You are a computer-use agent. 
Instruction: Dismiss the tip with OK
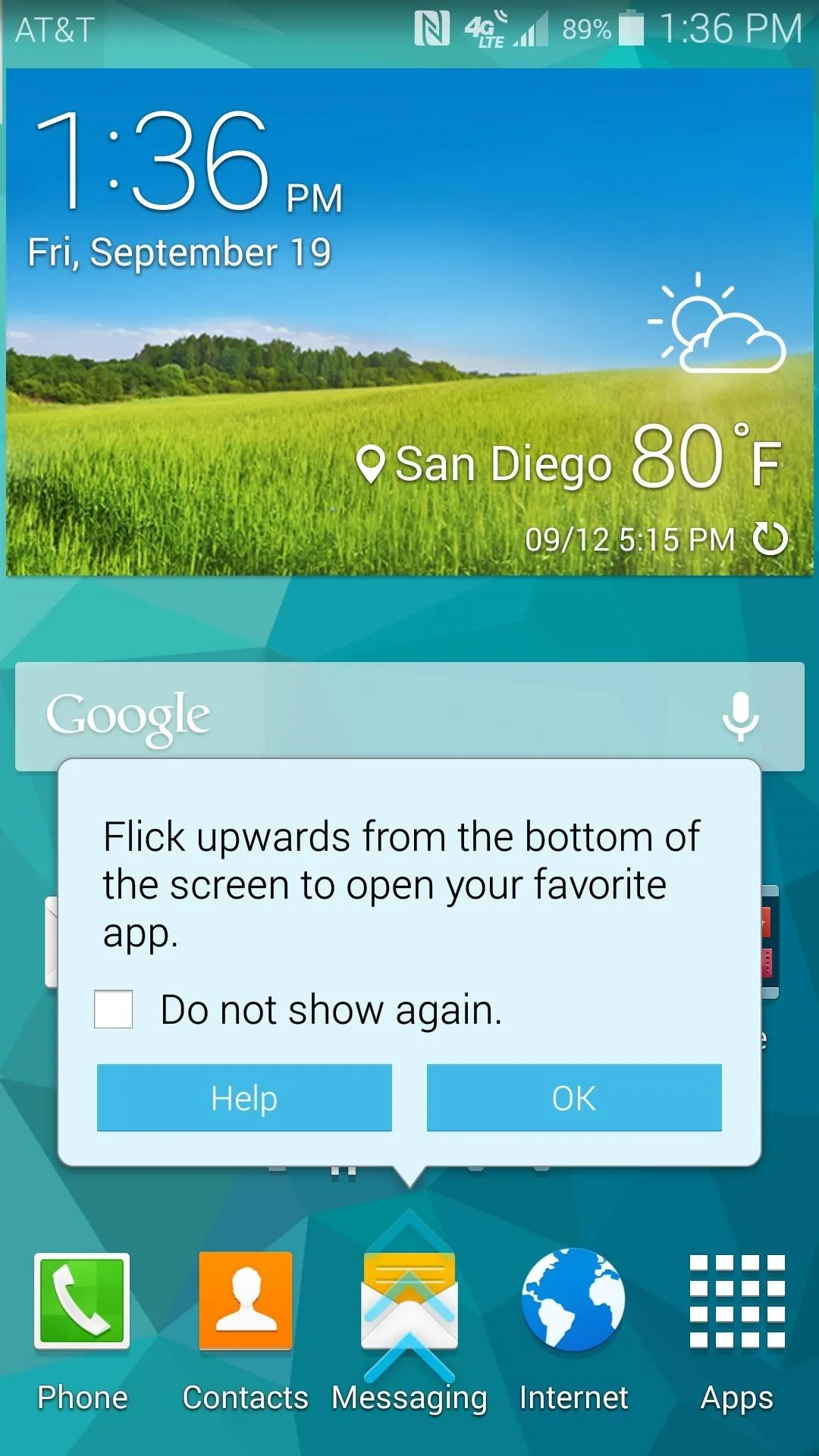point(574,1097)
